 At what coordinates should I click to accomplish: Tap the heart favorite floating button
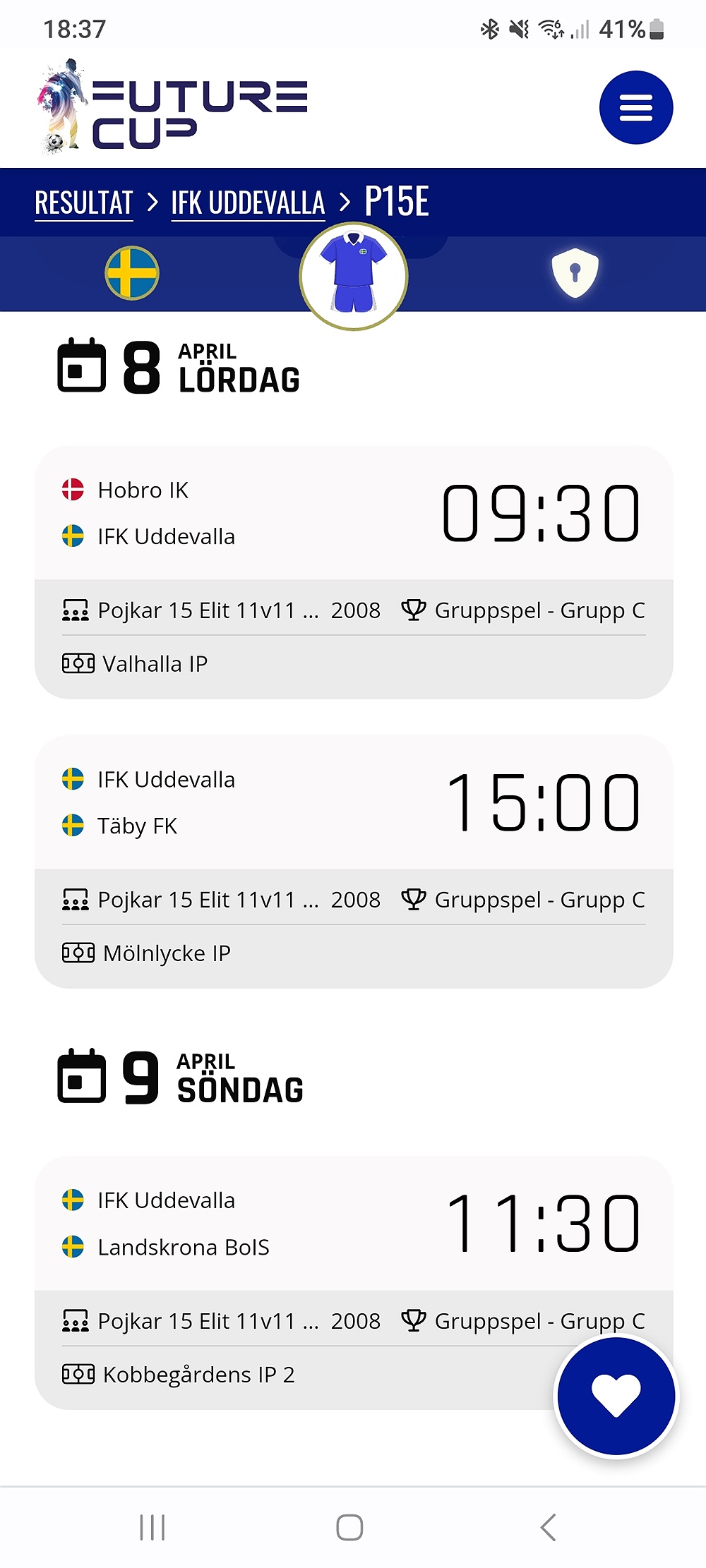point(616,1397)
